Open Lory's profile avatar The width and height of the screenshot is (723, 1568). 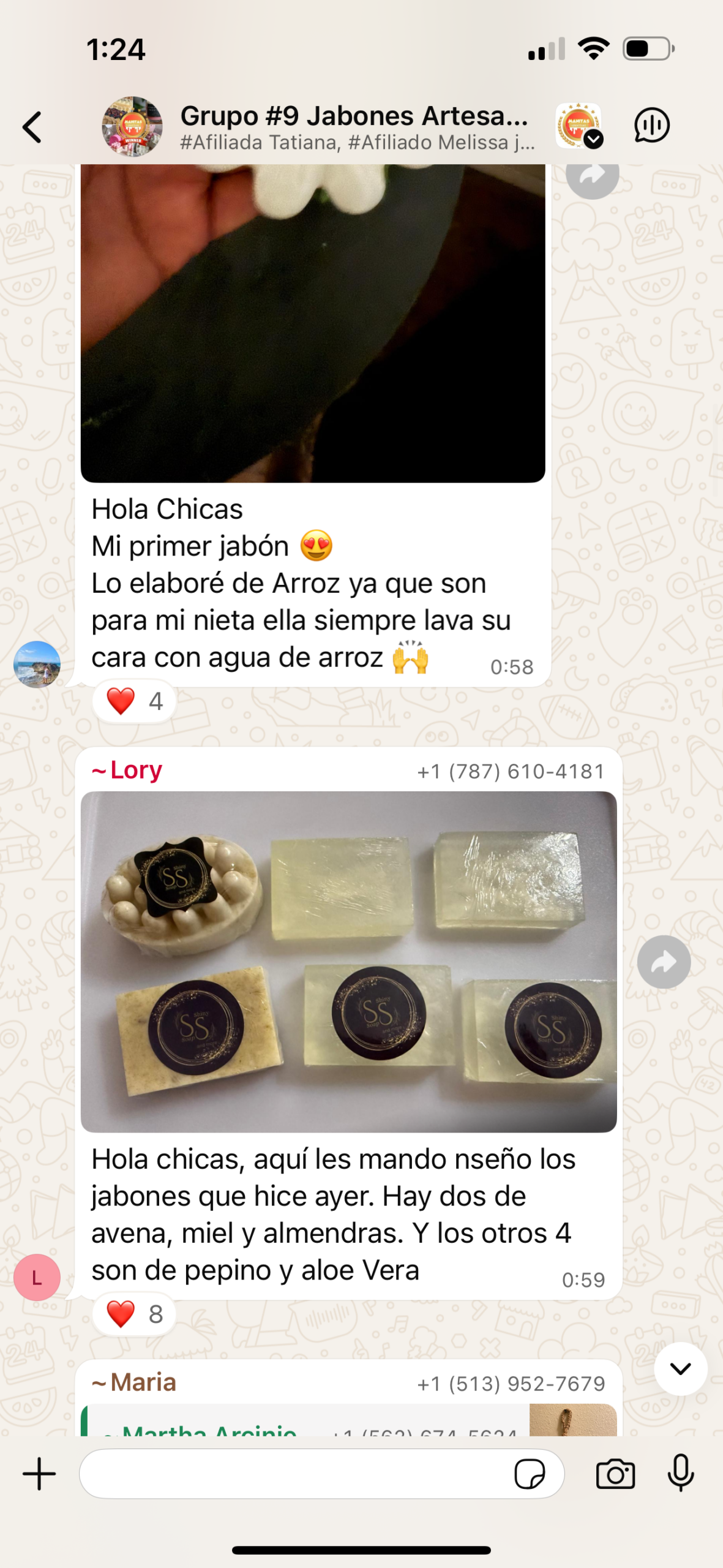37,1277
